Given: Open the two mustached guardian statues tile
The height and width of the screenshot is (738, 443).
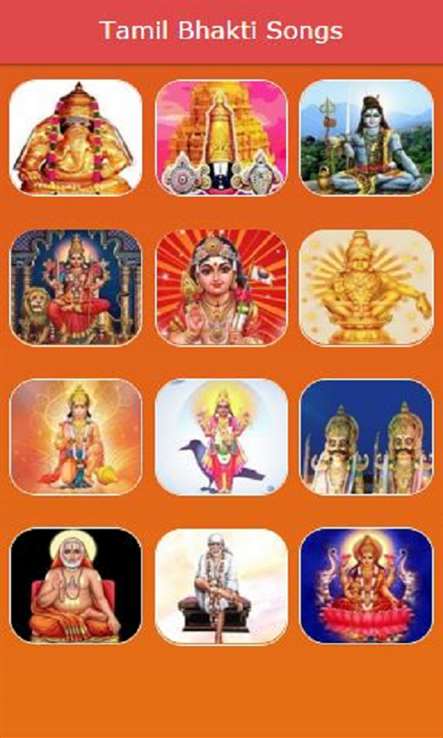Looking at the screenshot, I should click(366, 437).
